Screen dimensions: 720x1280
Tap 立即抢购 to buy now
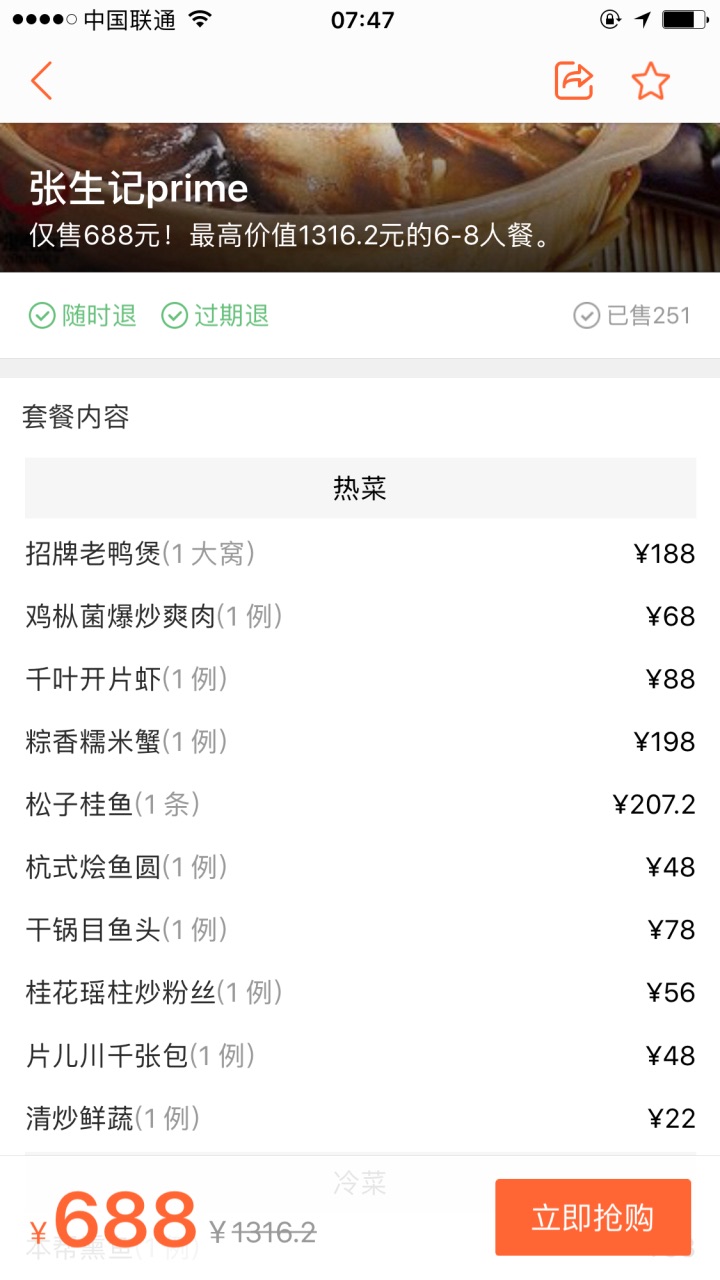pos(593,1217)
